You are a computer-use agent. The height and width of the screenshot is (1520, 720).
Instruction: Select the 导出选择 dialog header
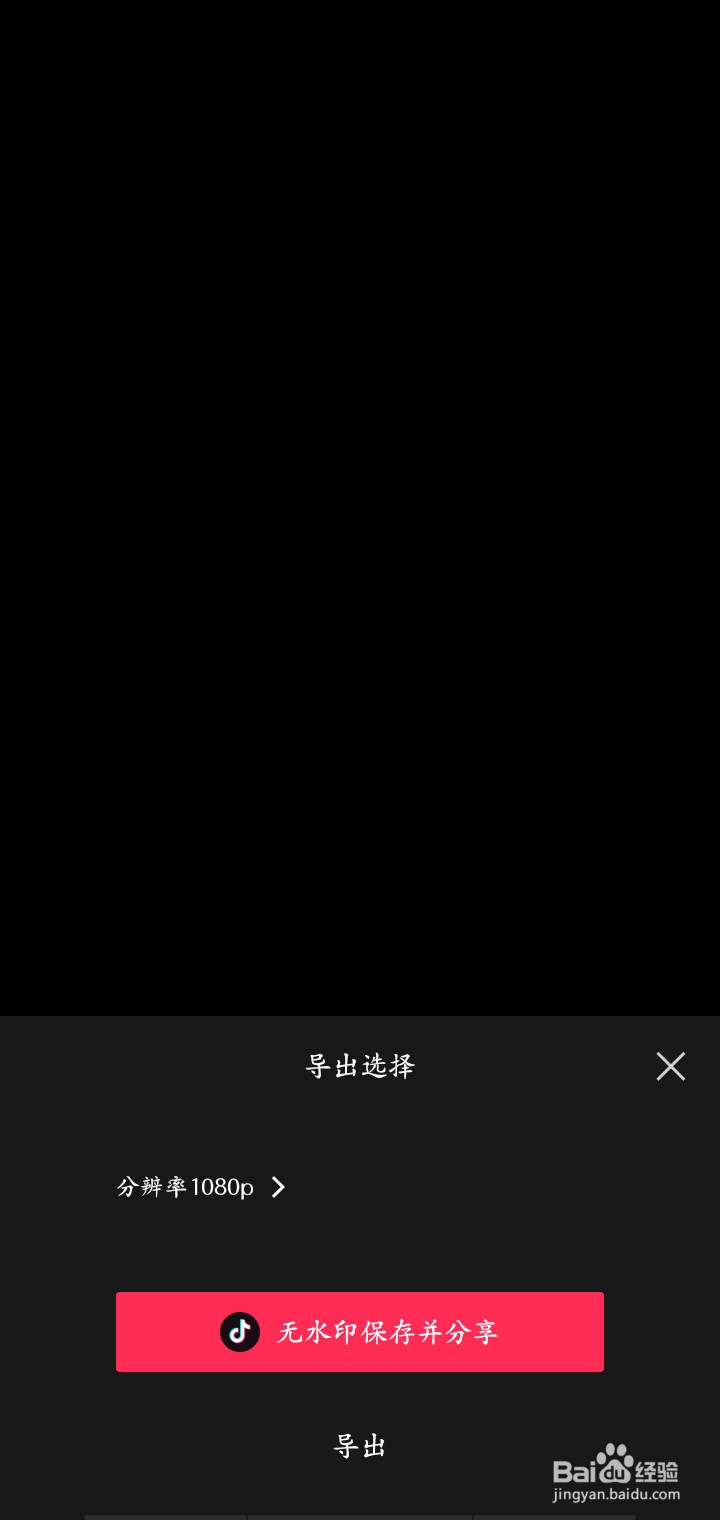pos(359,1066)
